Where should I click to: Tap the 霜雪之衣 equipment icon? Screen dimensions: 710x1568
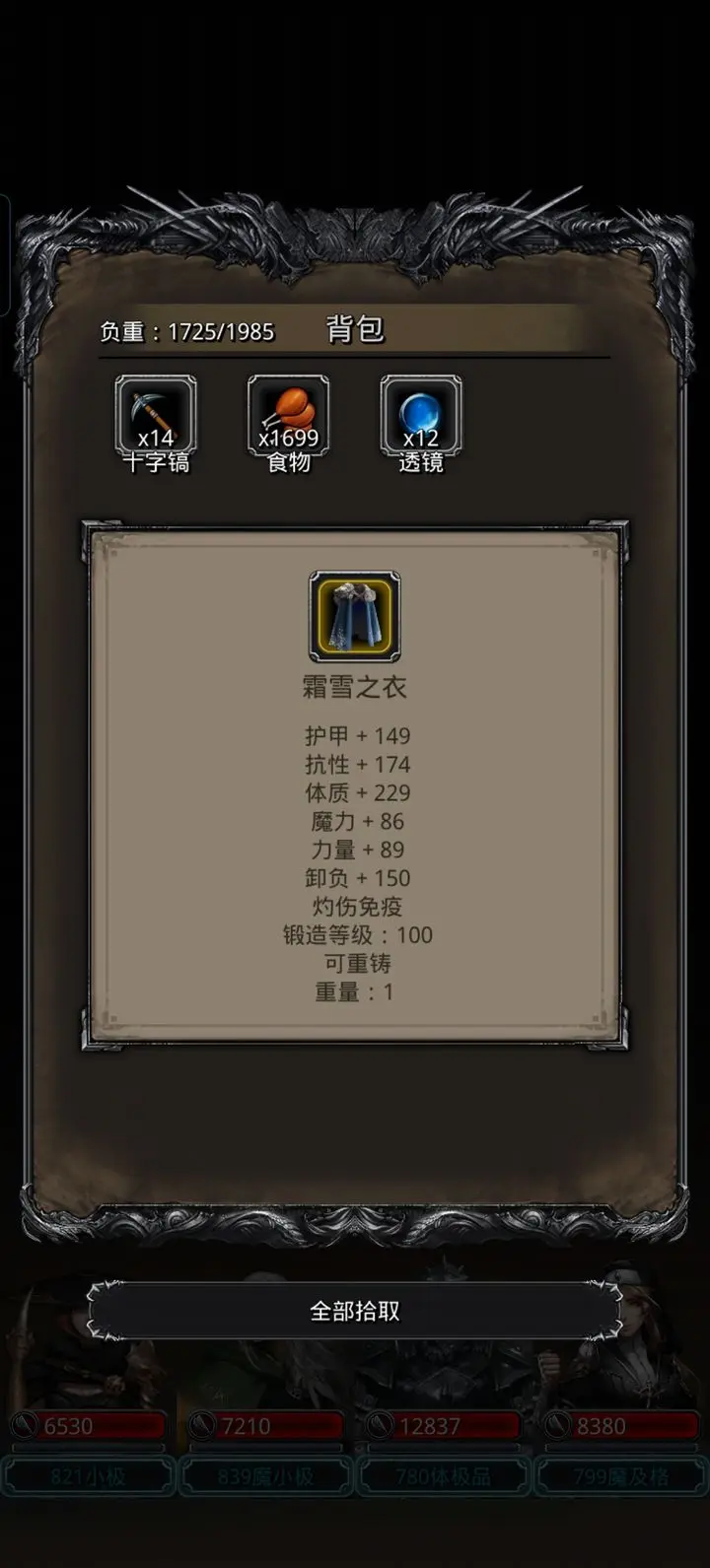pos(355,616)
